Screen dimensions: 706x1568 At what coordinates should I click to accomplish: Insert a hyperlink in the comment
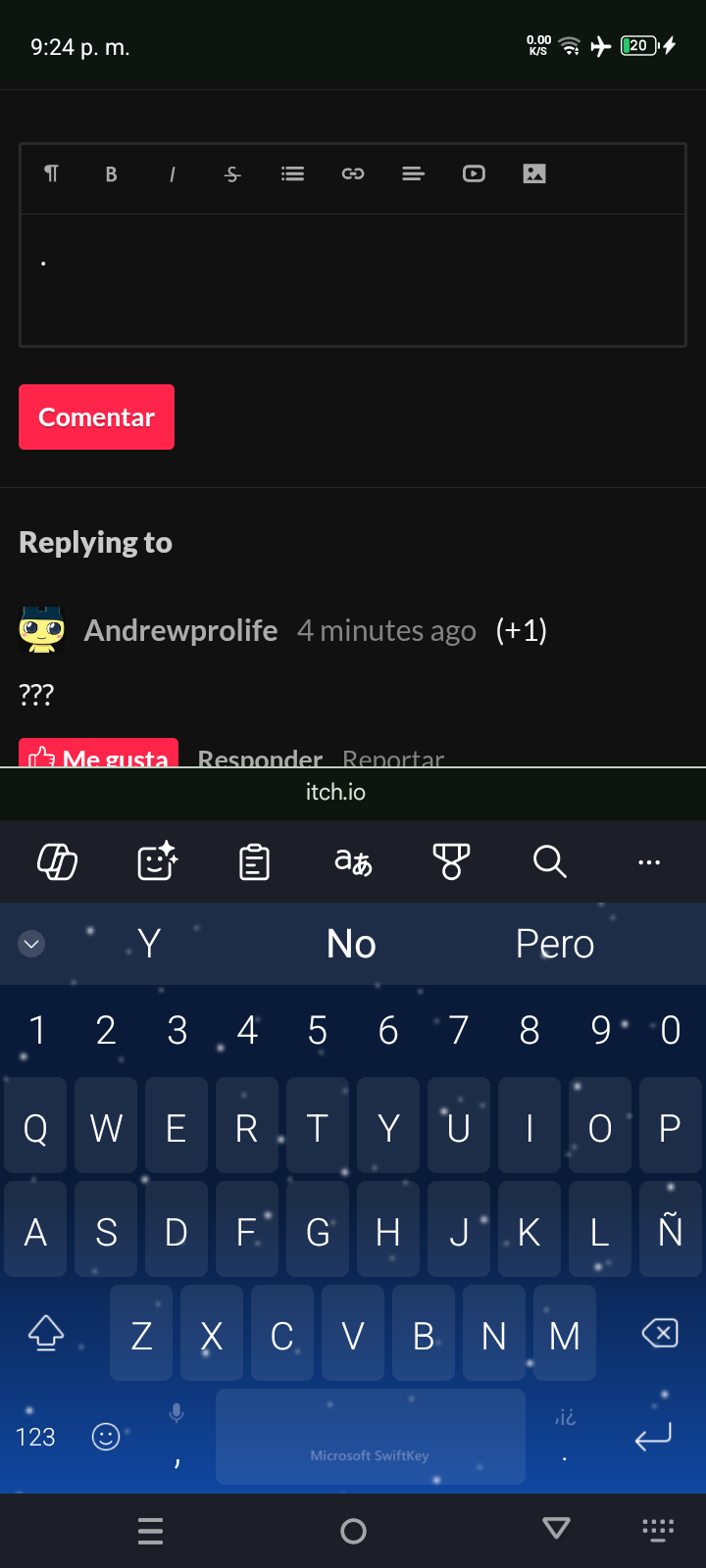[x=353, y=174]
